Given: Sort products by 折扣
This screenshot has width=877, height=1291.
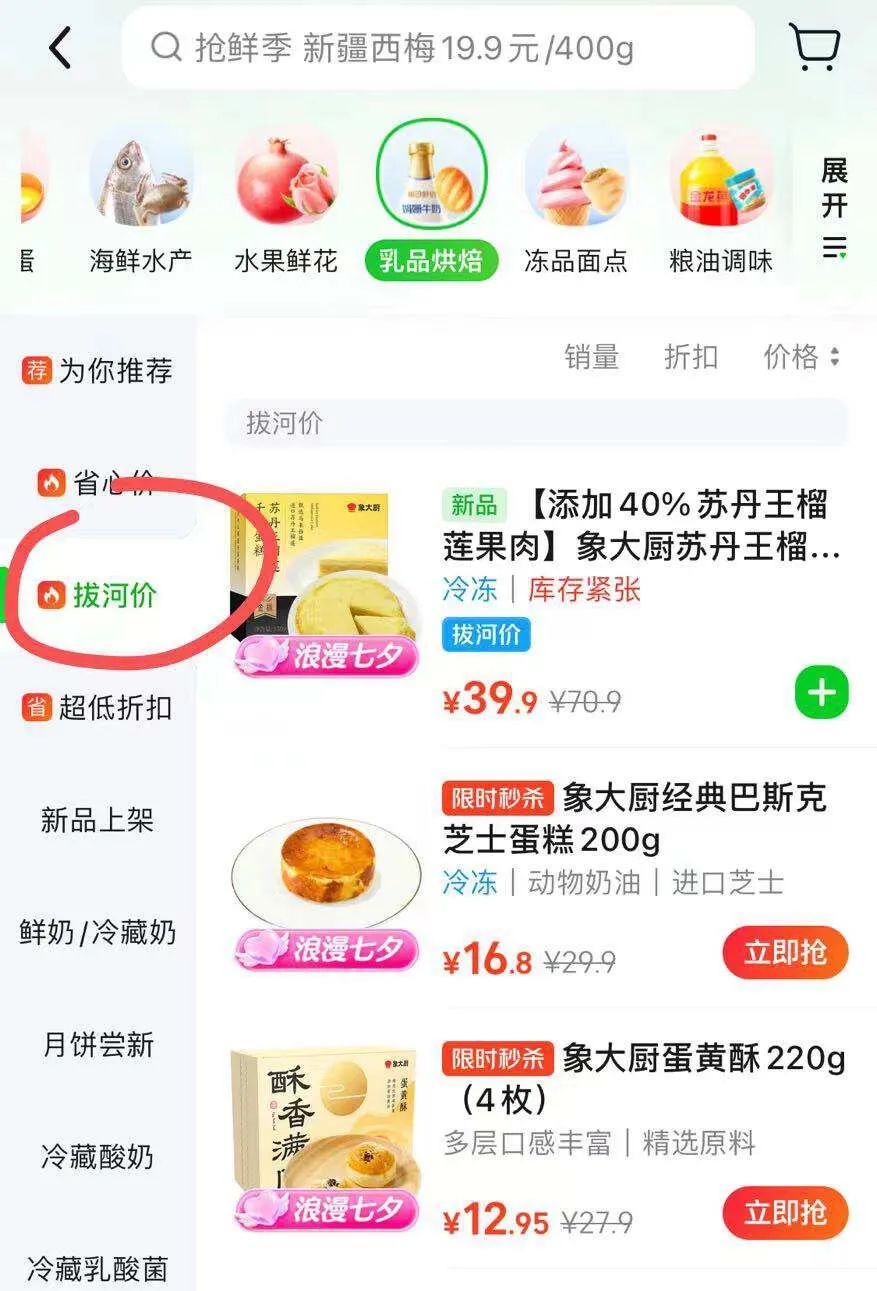Looking at the screenshot, I should pos(691,357).
